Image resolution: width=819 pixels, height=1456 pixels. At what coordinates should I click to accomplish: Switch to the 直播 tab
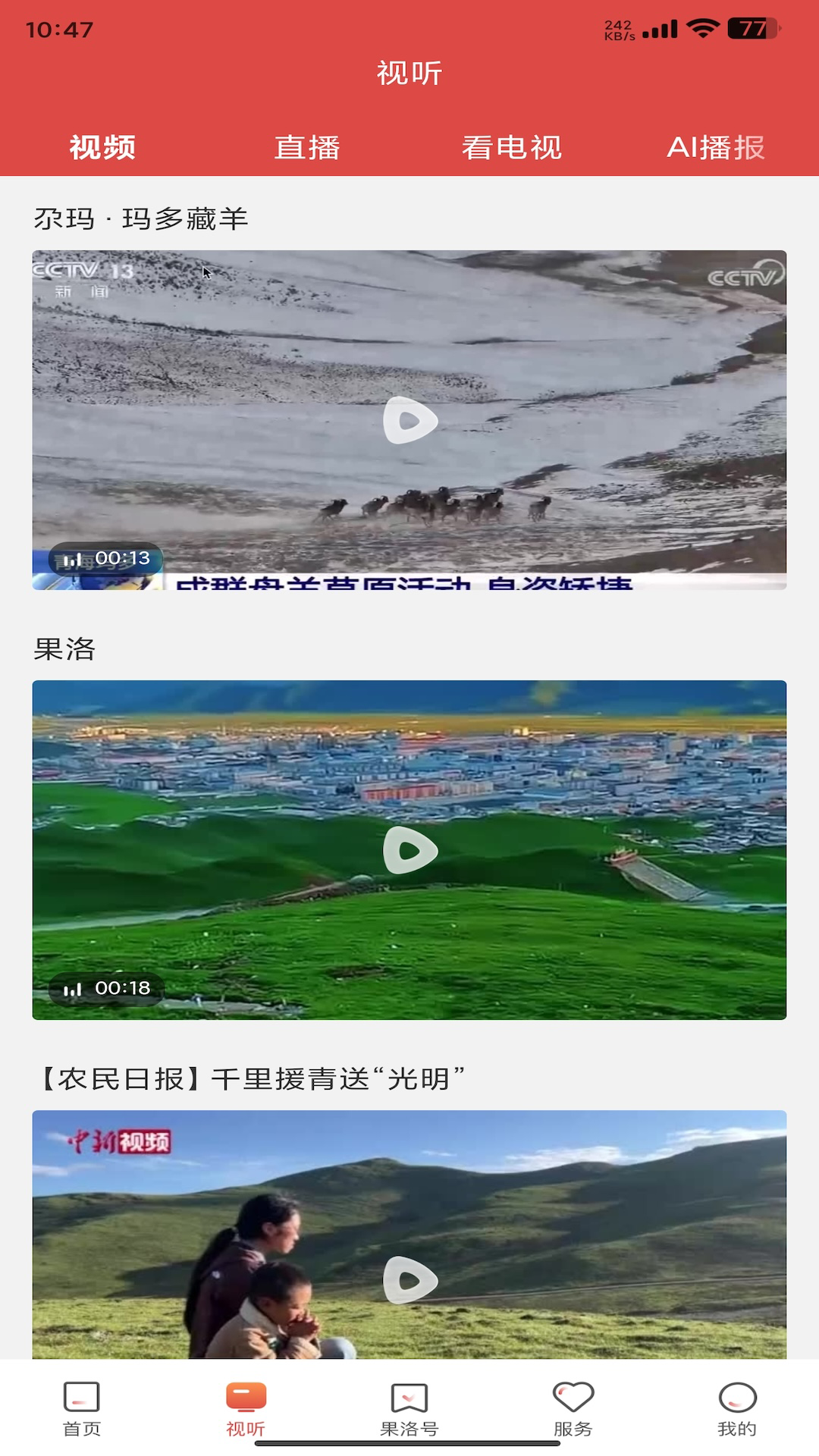coord(307,147)
